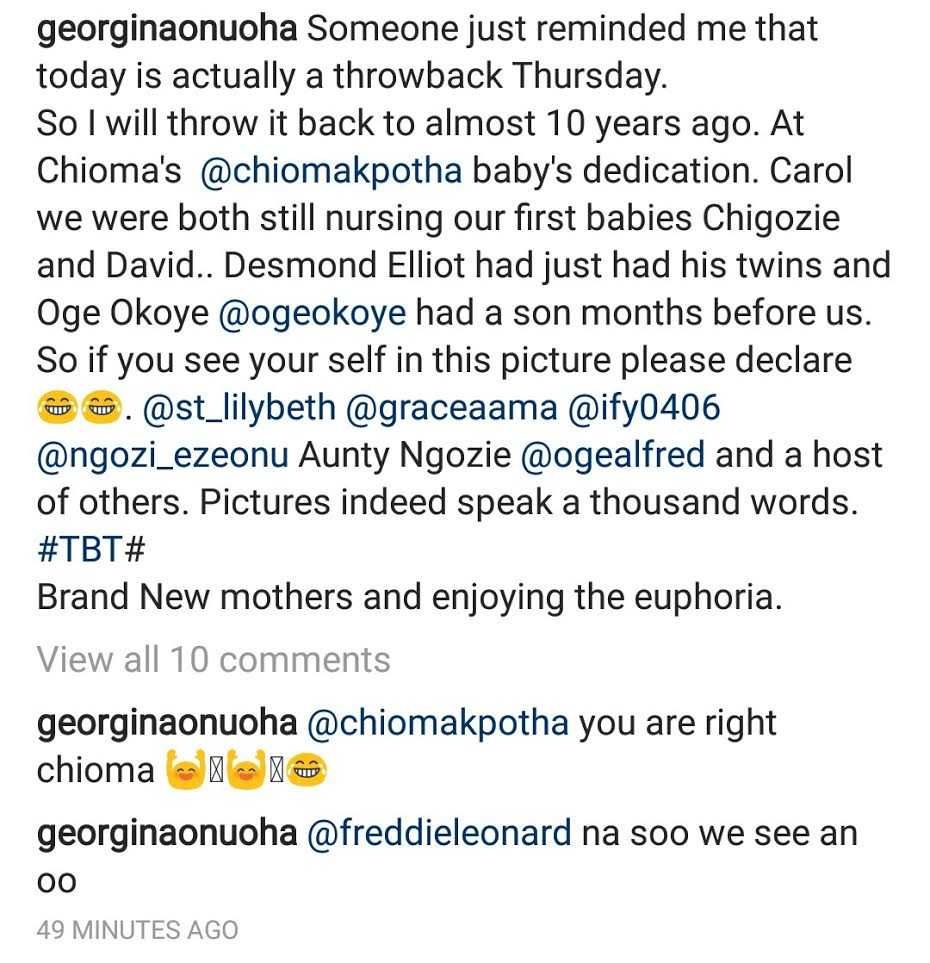Open georginaonuoha's profile from the caption
930x963 pixels.
click(167, 28)
